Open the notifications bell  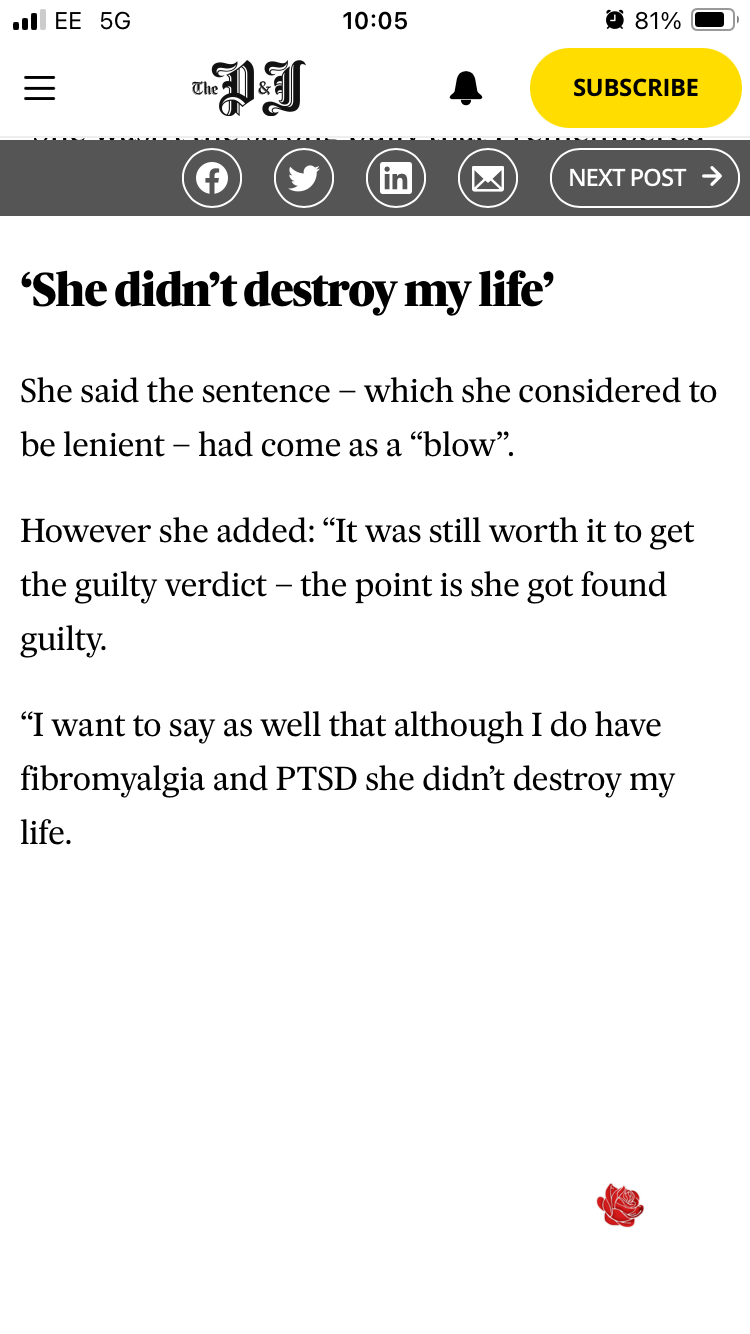[466, 88]
